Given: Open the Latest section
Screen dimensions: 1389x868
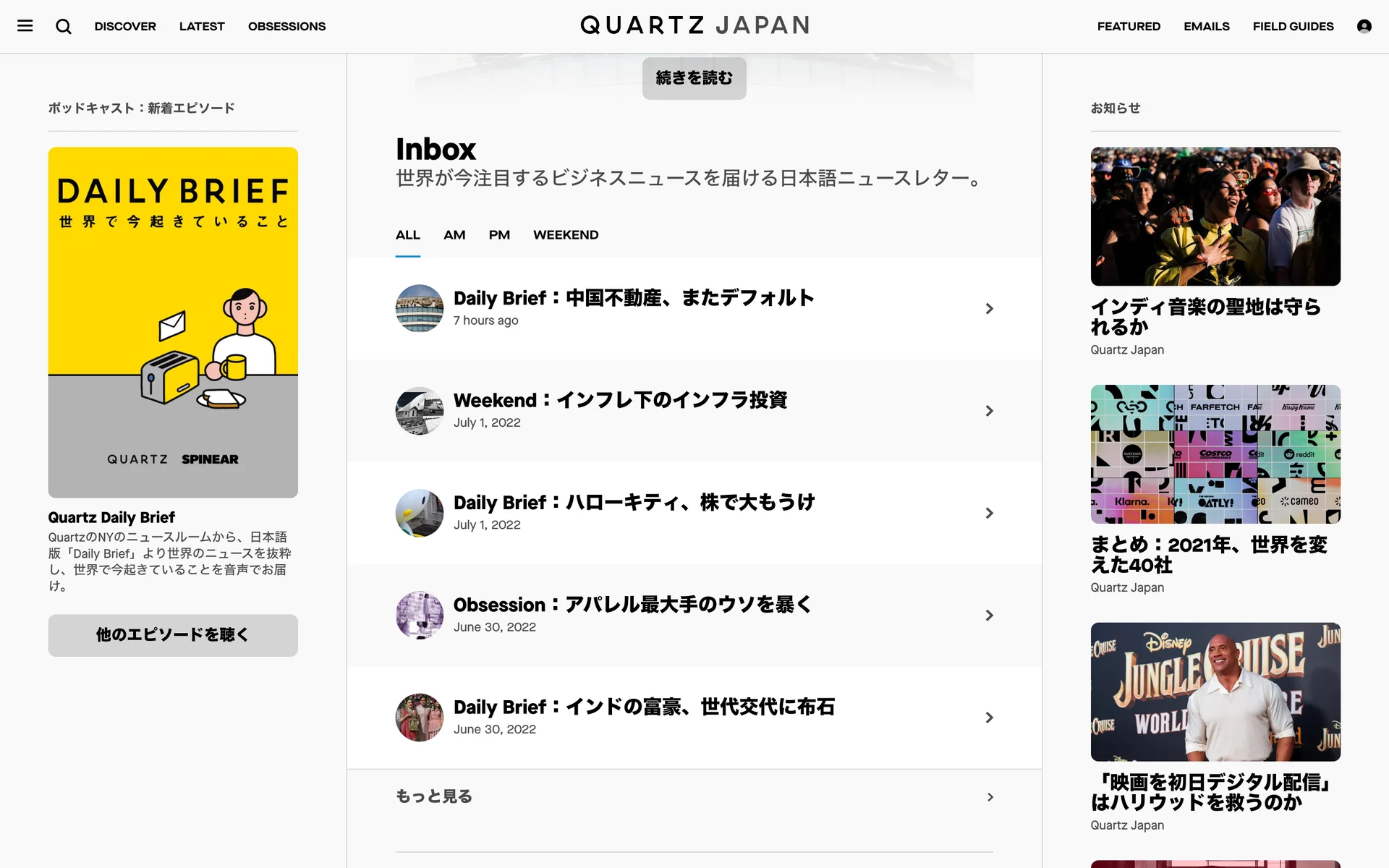Looking at the screenshot, I should pyautogui.click(x=202, y=27).
